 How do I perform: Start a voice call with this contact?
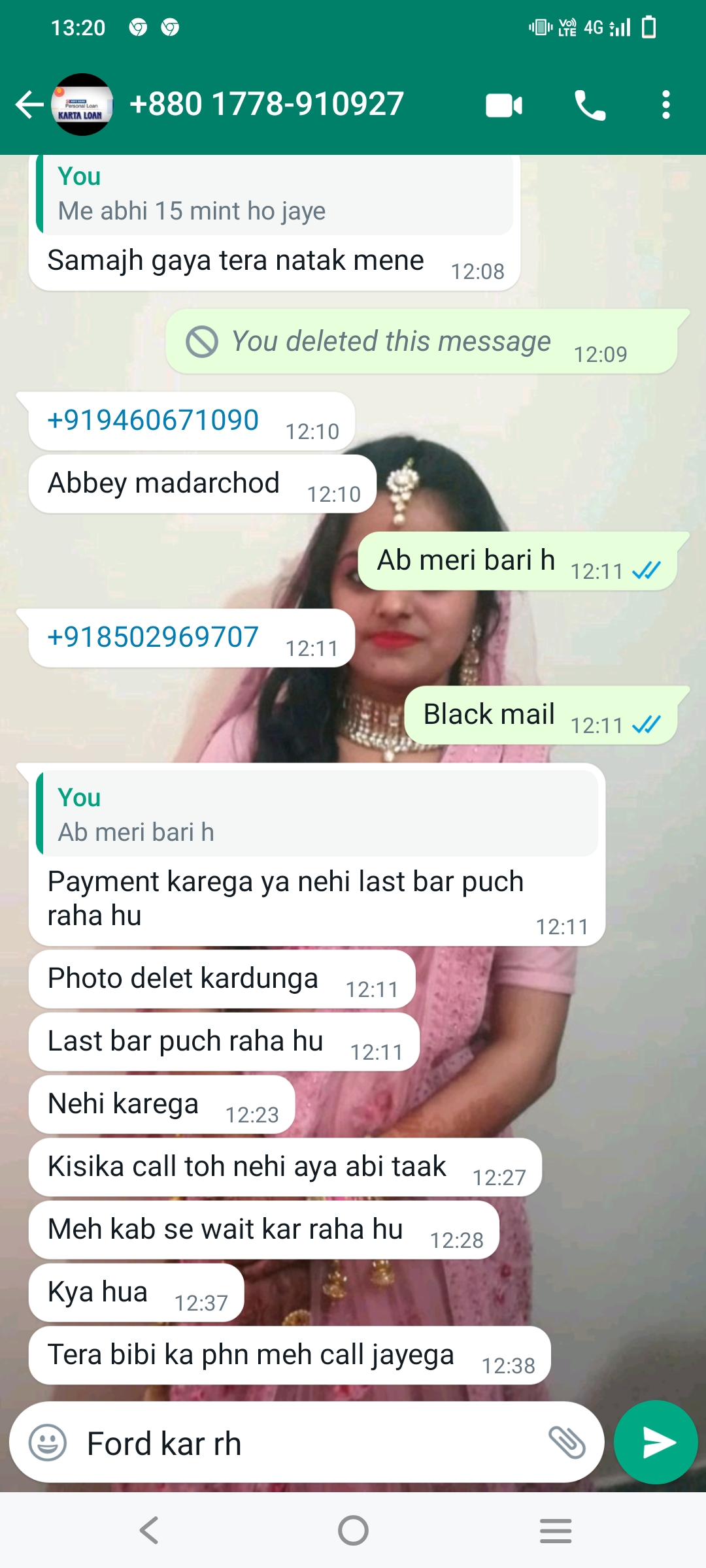tap(590, 105)
